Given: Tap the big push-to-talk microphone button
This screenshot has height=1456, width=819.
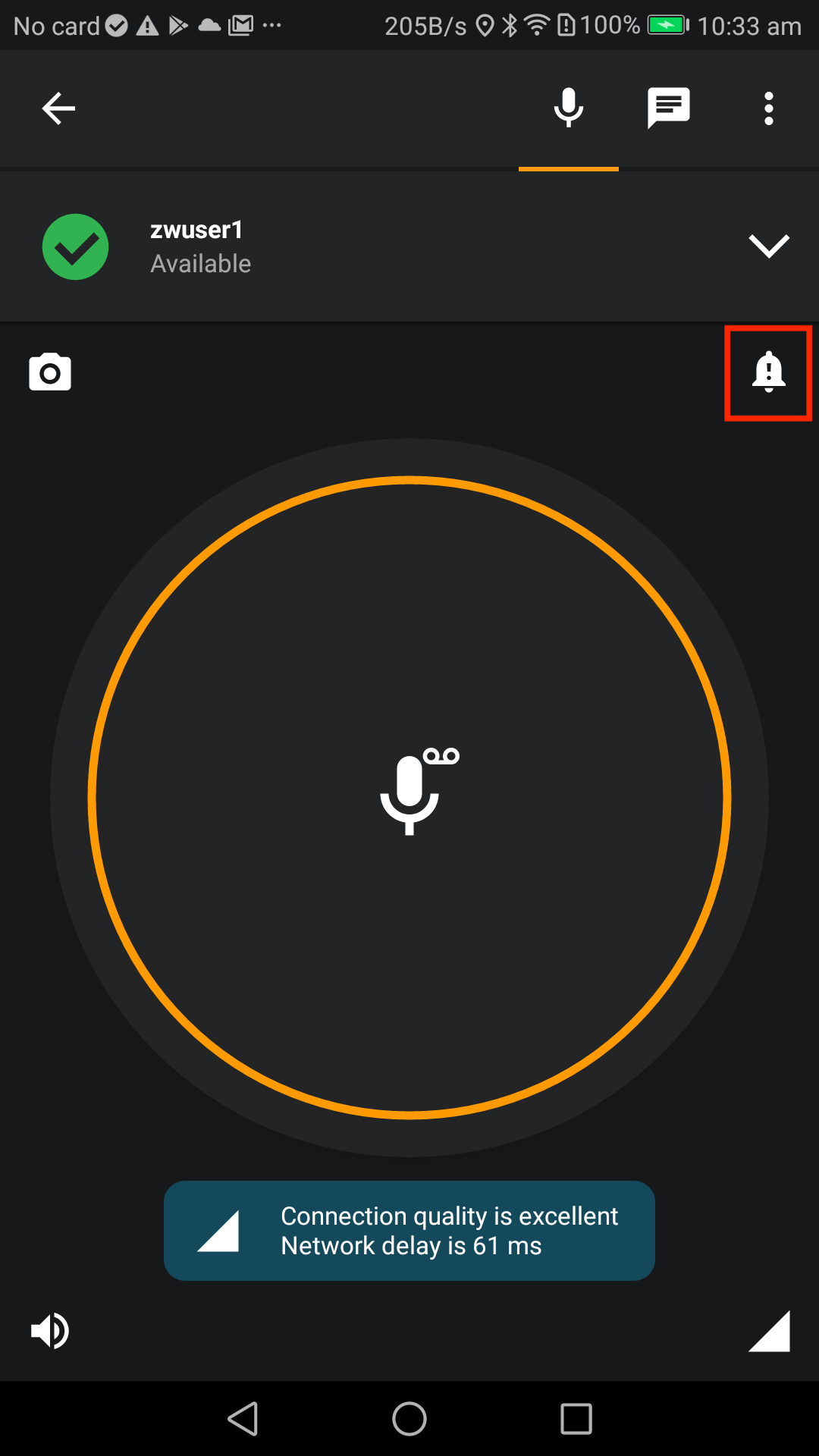Looking at the screenshot, I should click(409, 797).
